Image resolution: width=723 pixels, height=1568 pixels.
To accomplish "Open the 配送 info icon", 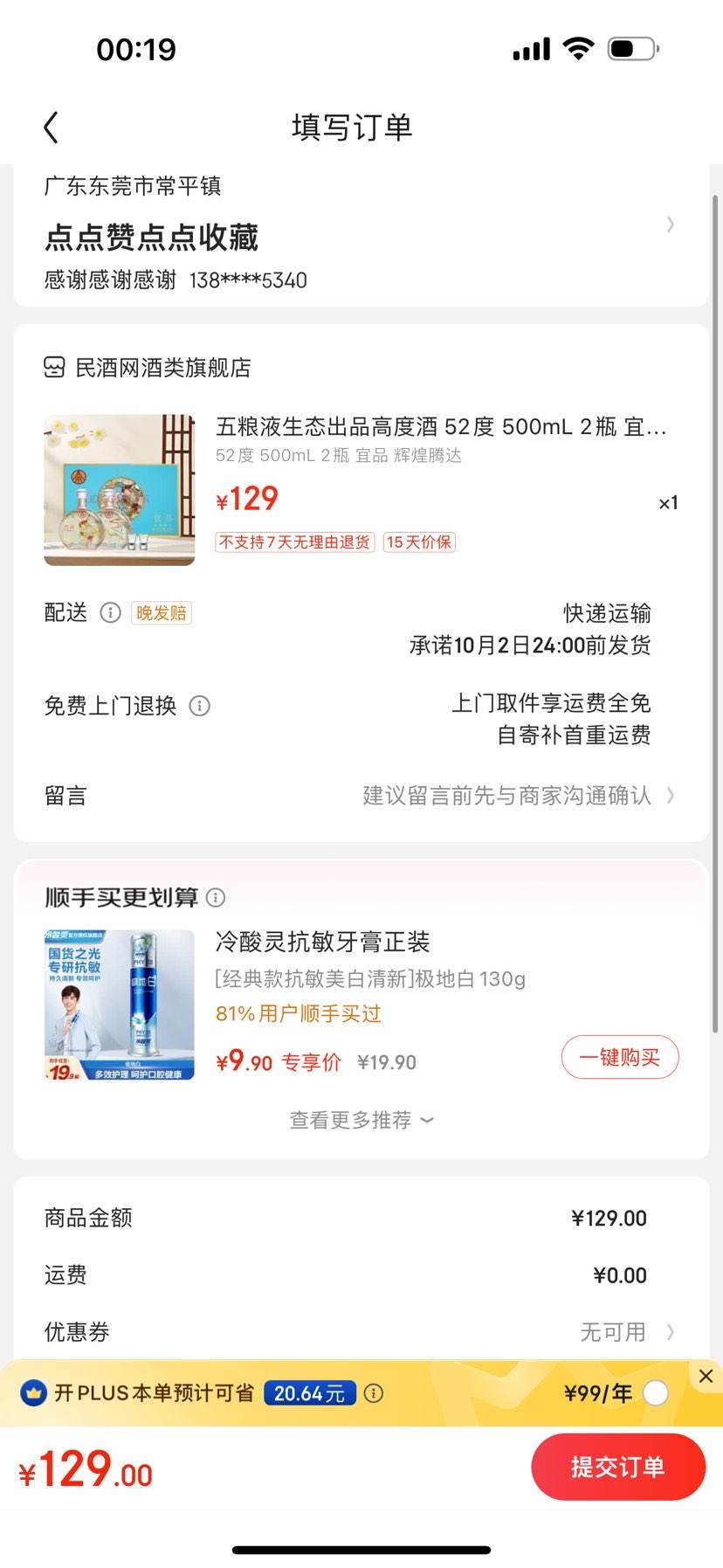I will pyautogui.click(x=110, y=613).
